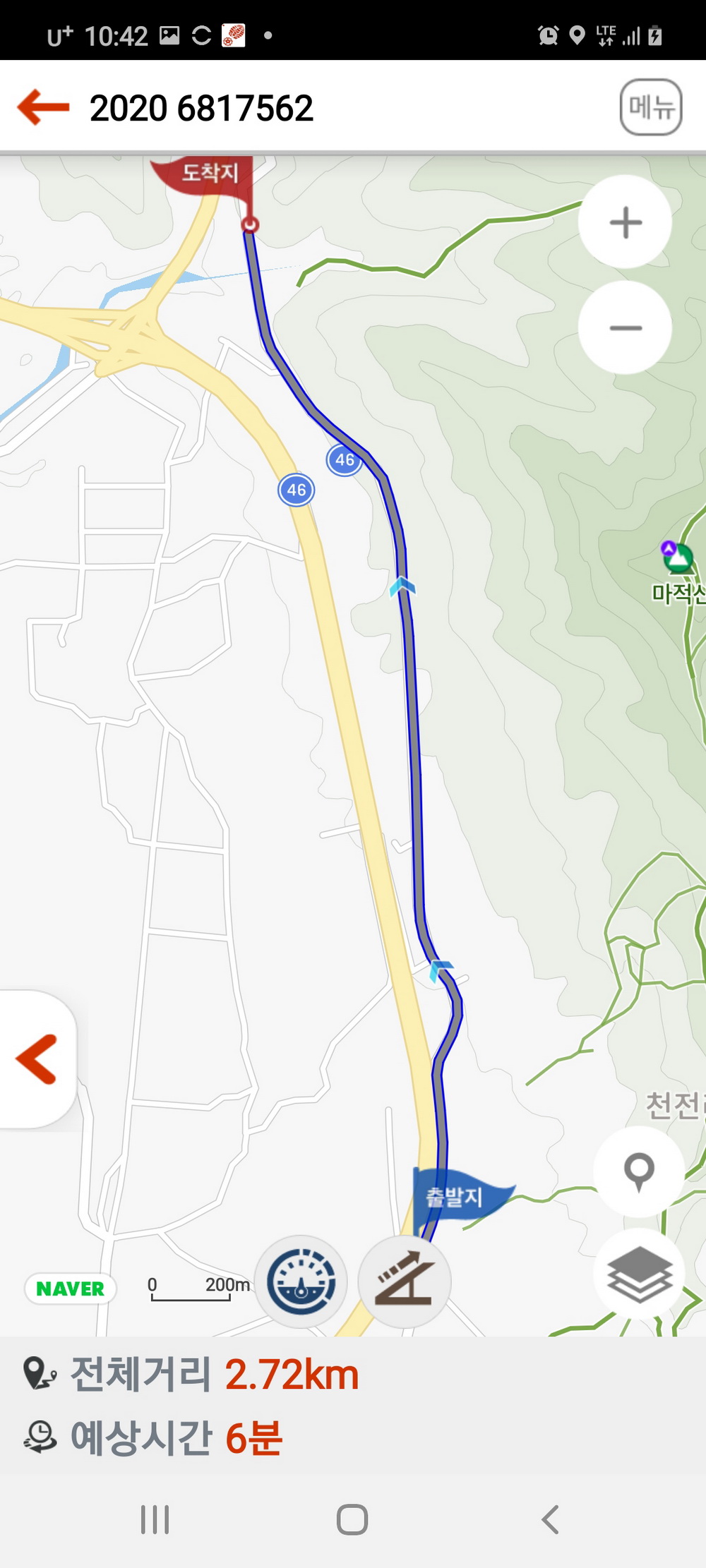706x1568 pixels.
Task: Go back with the red arrow
Action: pos(44,107)
